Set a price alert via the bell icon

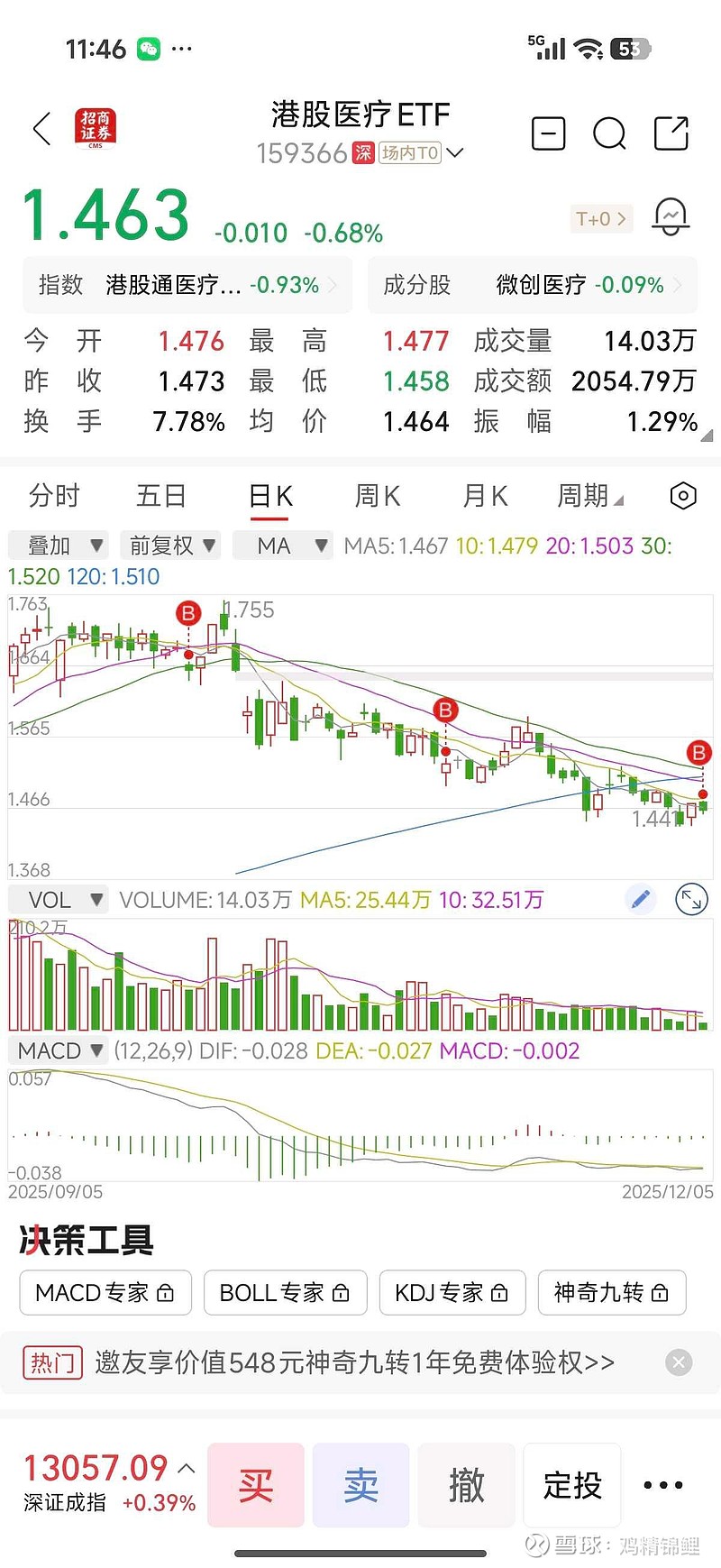pos(671,217)
